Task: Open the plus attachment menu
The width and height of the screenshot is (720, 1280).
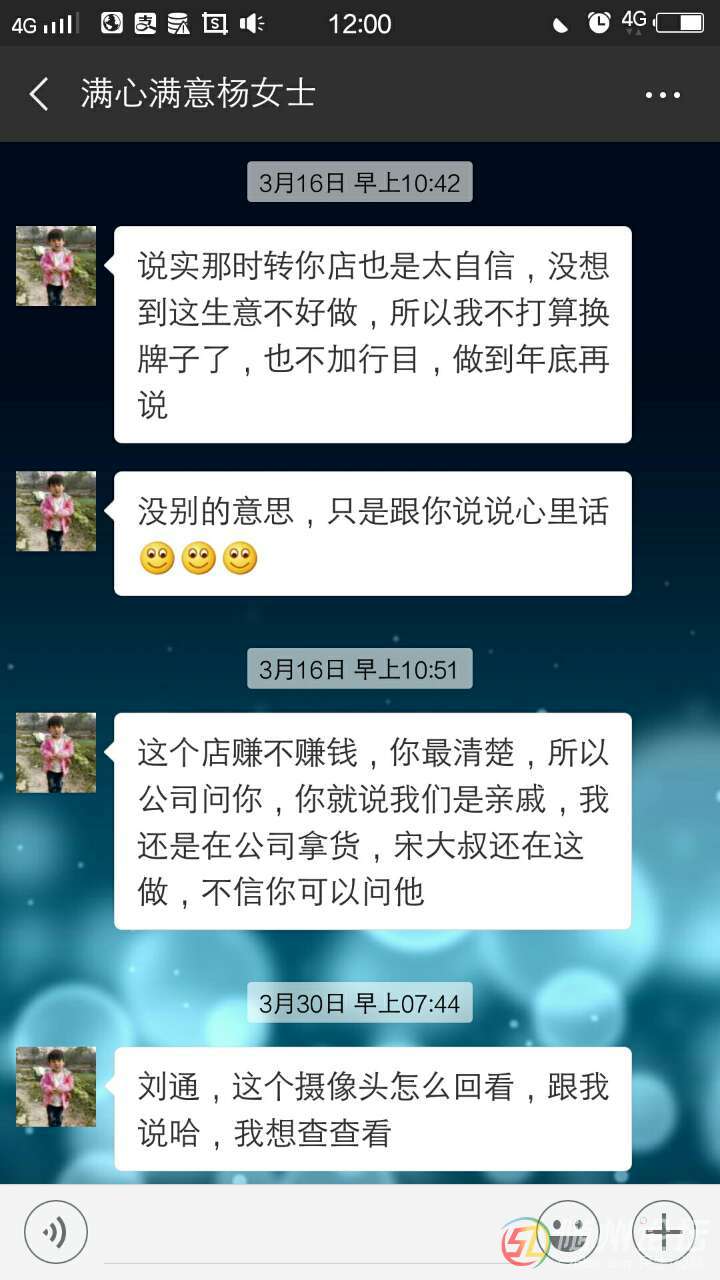Action: coord(663,1231)
